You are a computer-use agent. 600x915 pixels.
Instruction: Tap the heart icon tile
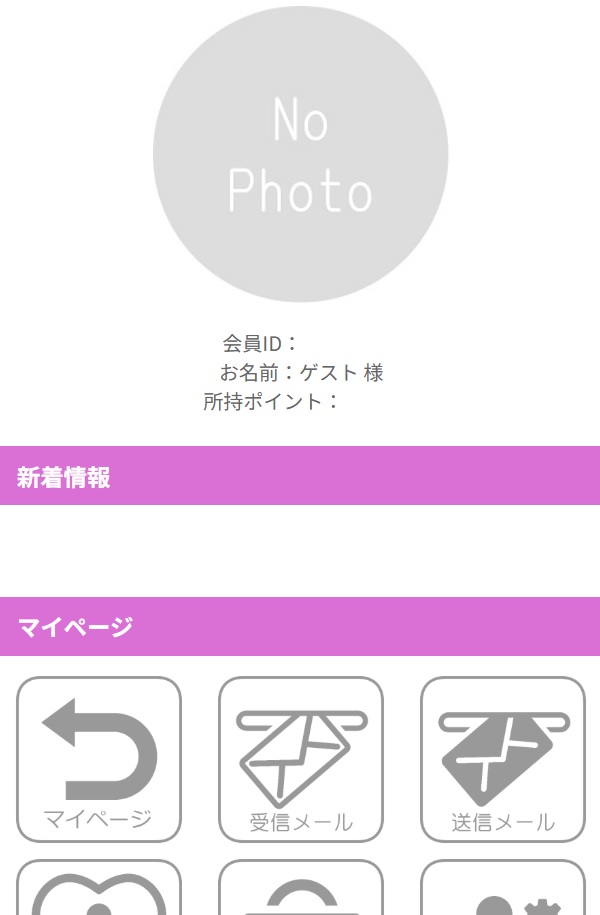(x=99, y=890)
